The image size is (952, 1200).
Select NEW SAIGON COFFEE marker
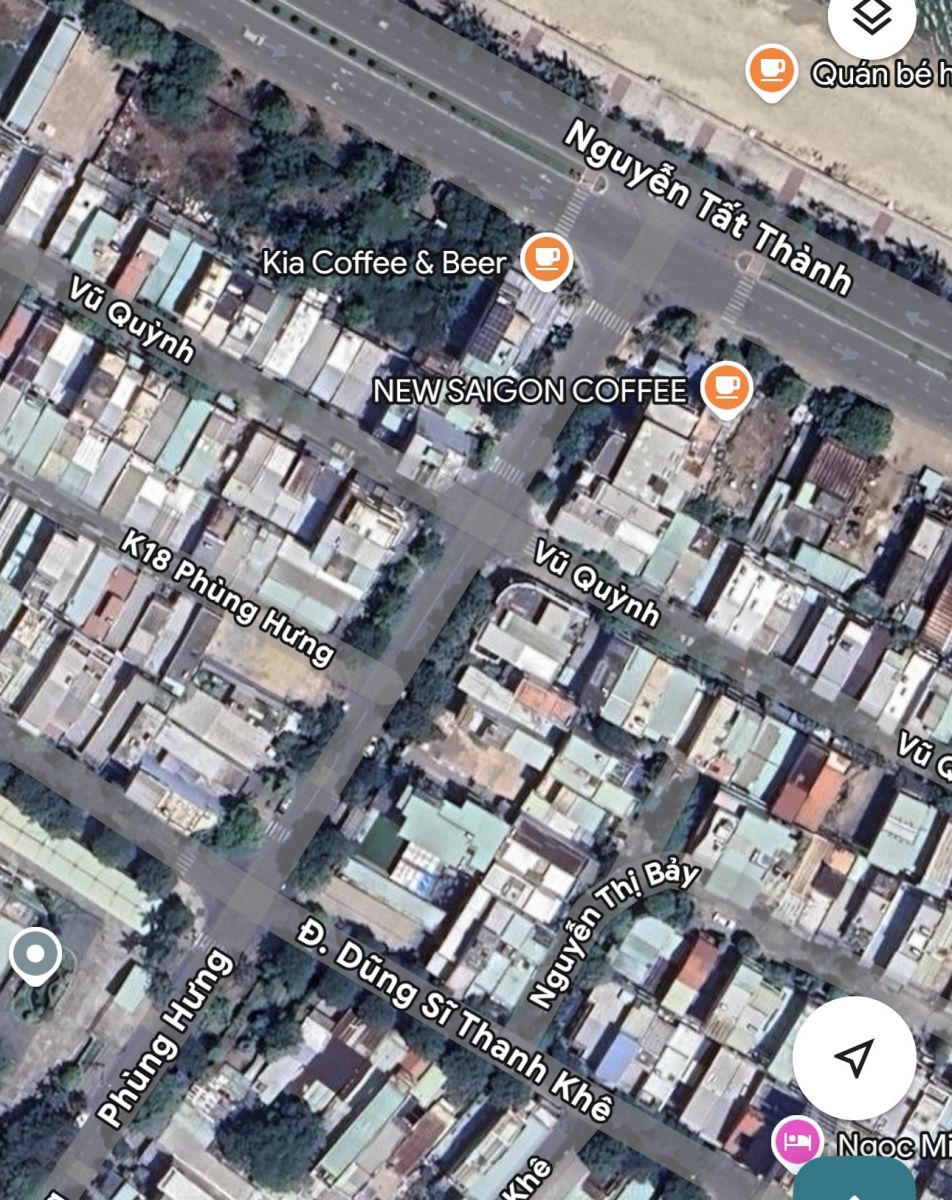click(x=727, y=388)
